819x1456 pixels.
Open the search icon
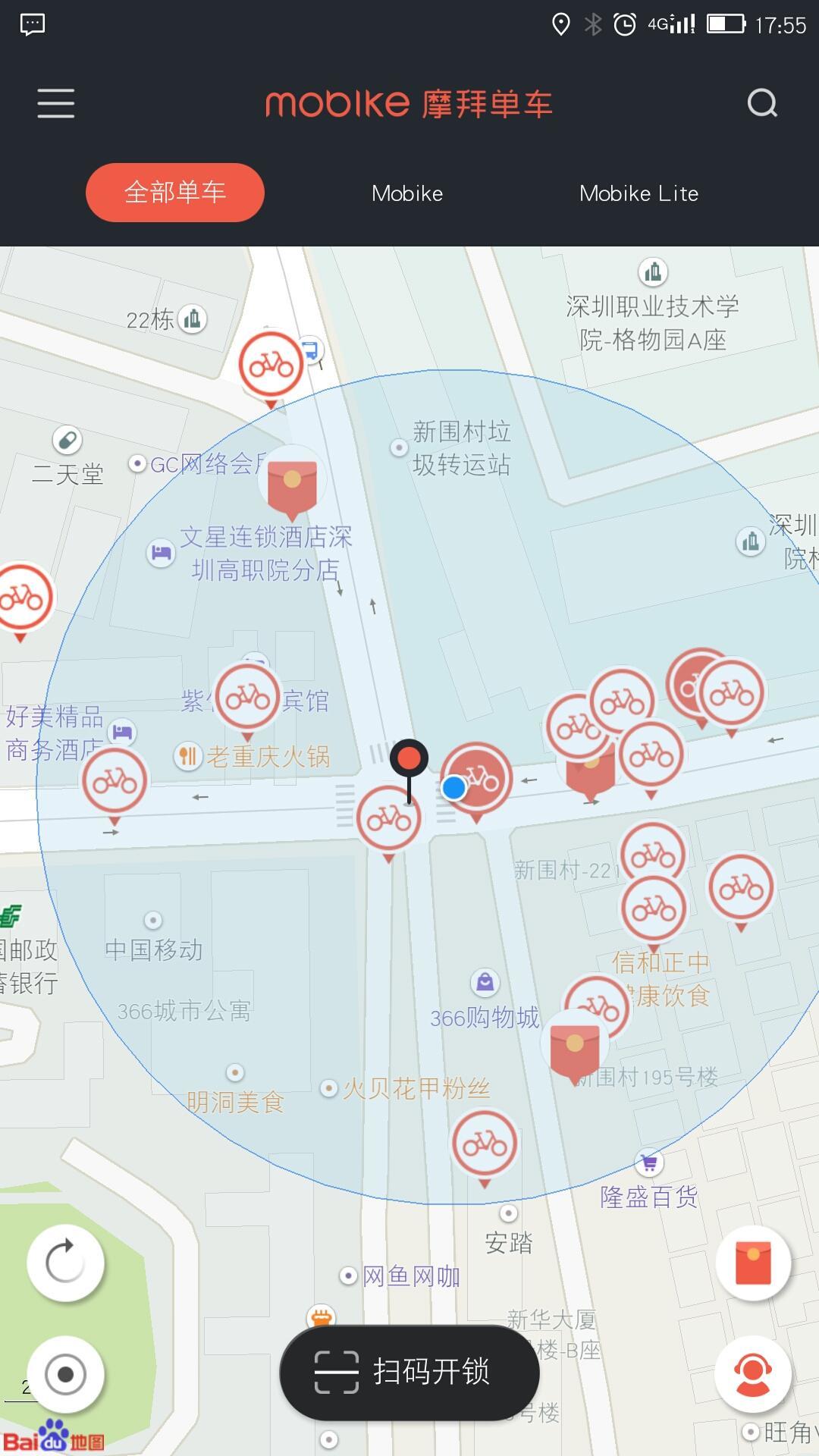[x=762, y=103]
